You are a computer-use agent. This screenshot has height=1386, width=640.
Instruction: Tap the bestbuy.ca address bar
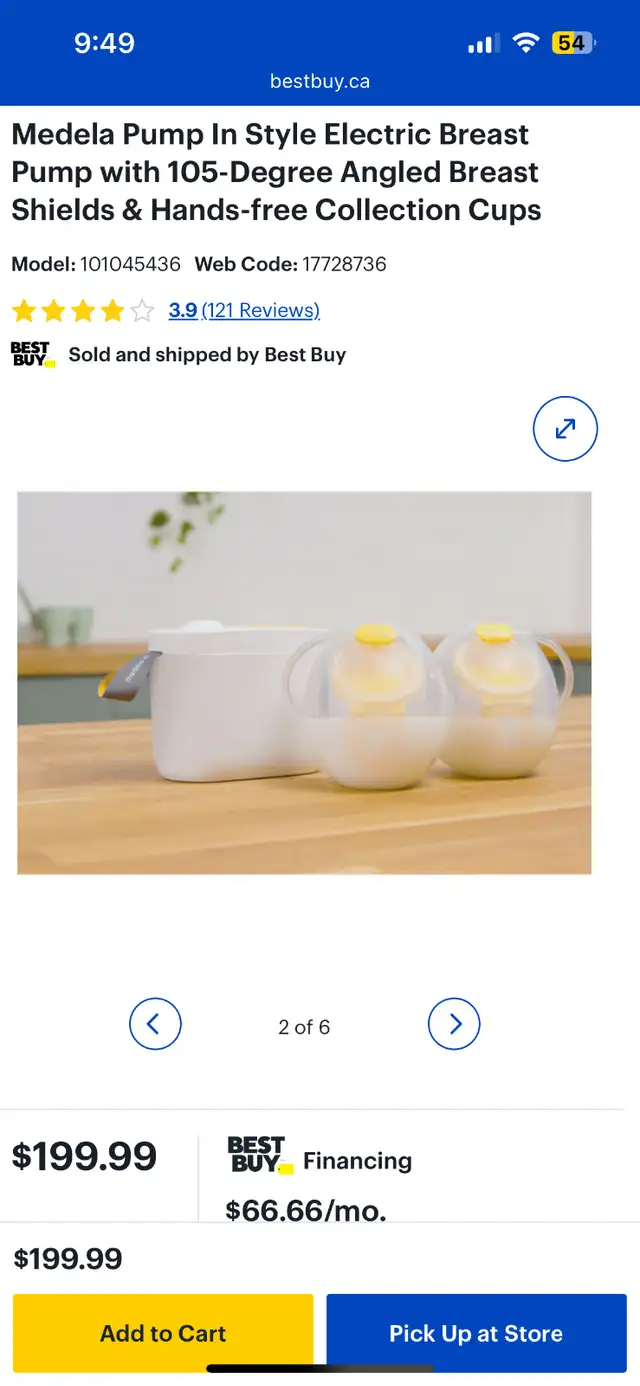point(320,81)
